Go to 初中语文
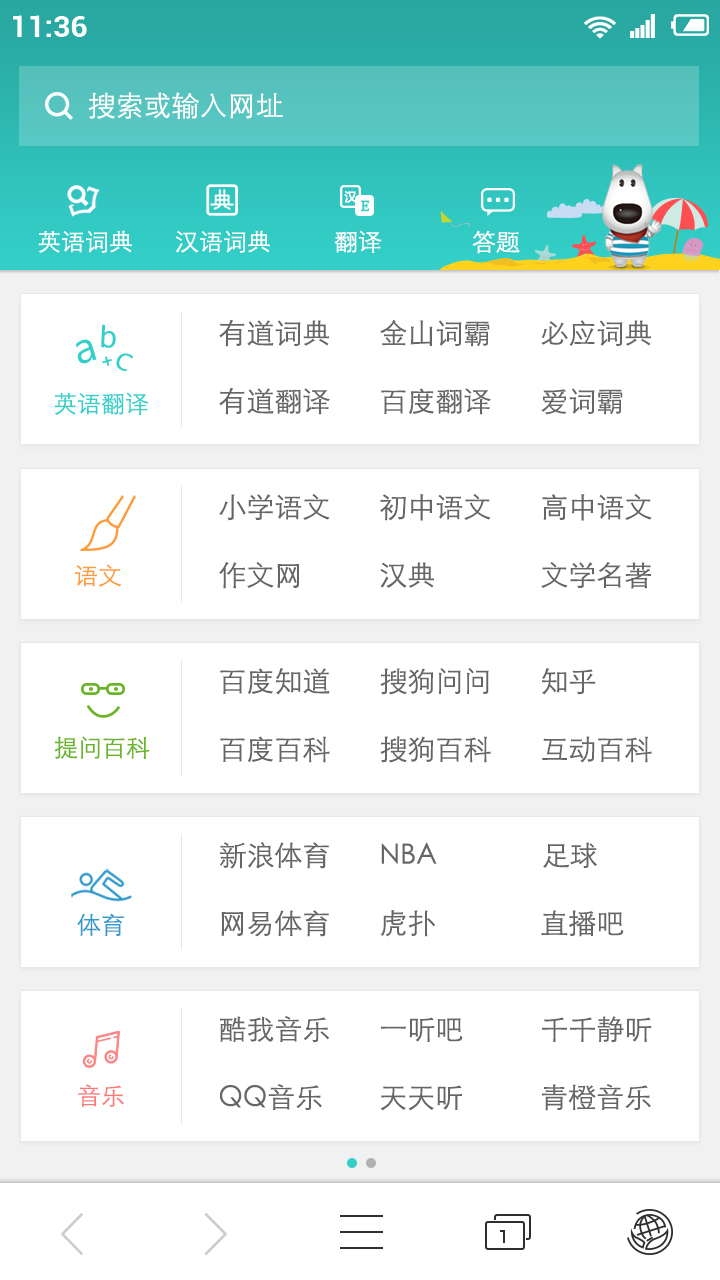Image resolution: width=720 pixels, height=1280 pixels. click(x=435, y=508)
